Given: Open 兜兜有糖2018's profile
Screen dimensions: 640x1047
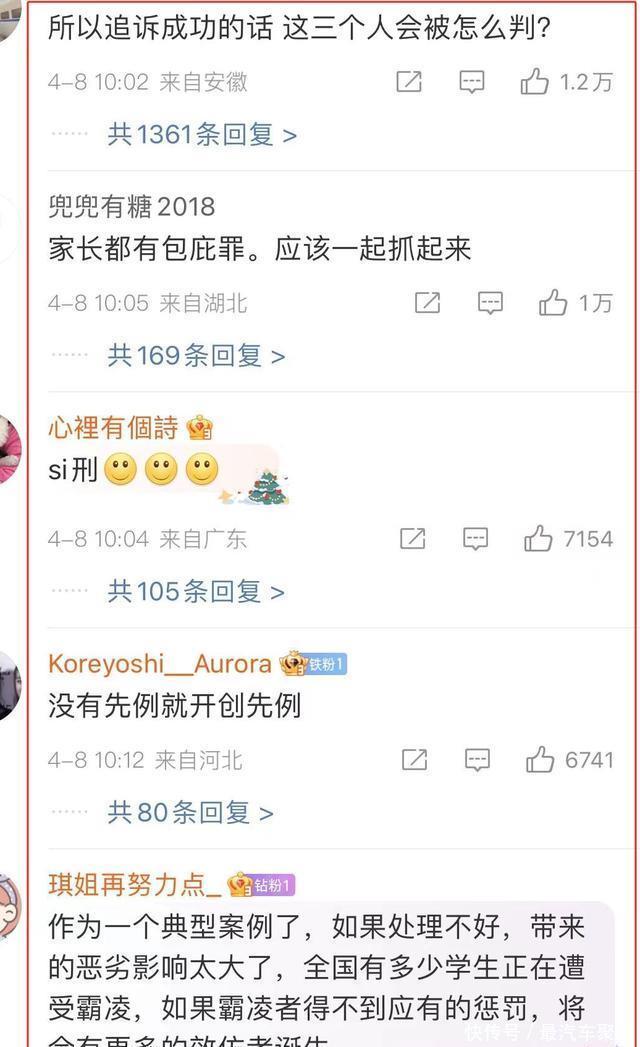Looking at the screenshot, I should click(x=131, y=207).
